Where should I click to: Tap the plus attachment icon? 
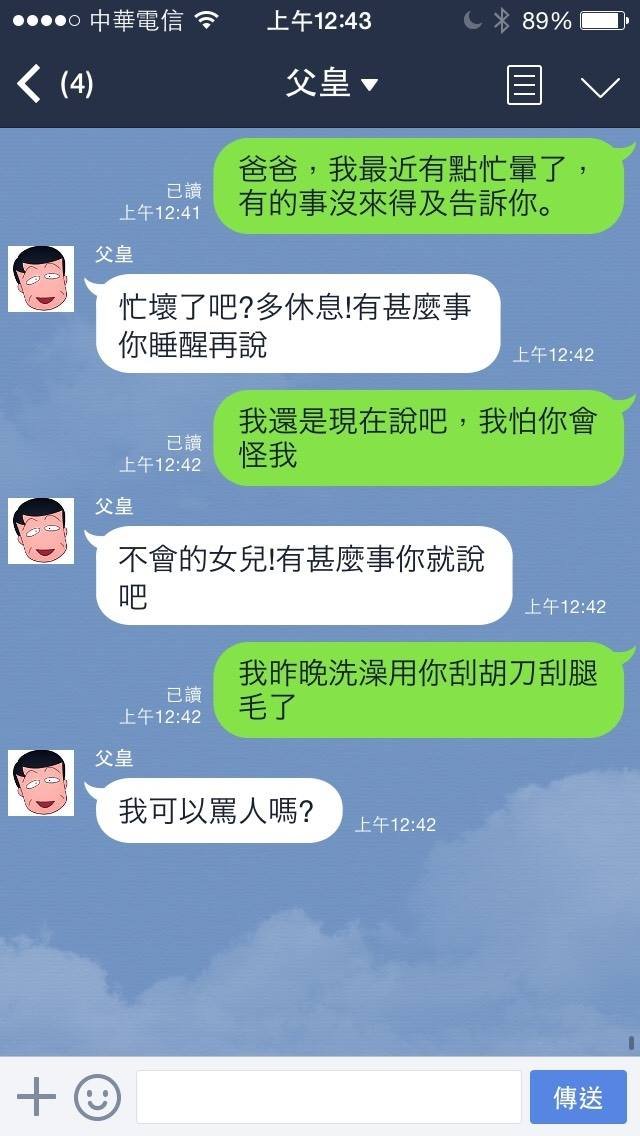pos(37,1097)
